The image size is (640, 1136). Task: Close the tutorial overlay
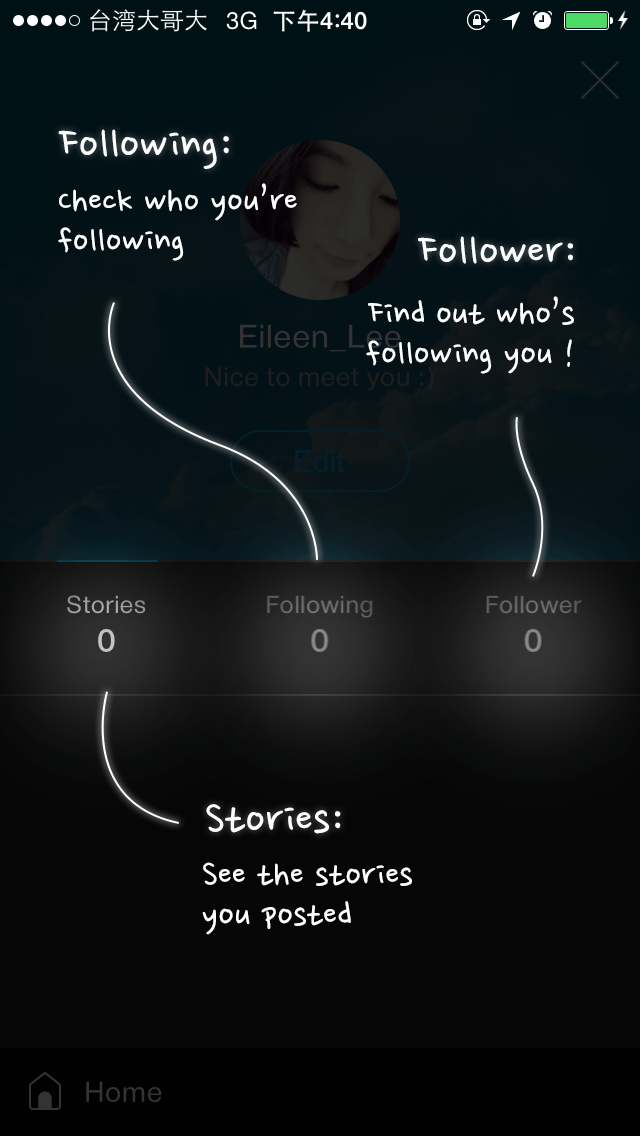pos(600,80)
